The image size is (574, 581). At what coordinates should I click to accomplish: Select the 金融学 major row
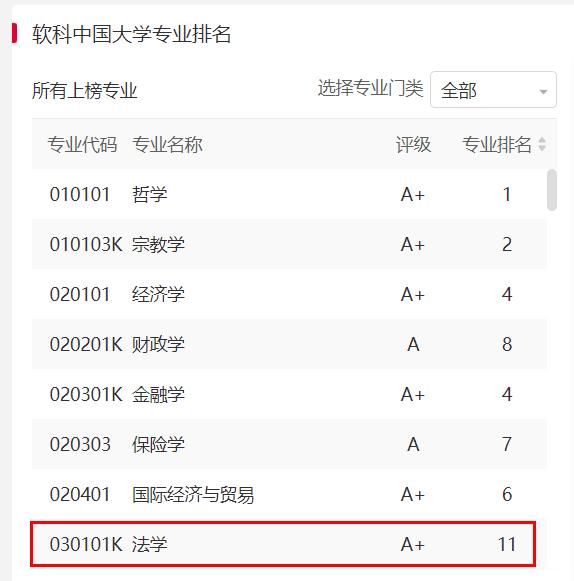(x=289, y=394)
